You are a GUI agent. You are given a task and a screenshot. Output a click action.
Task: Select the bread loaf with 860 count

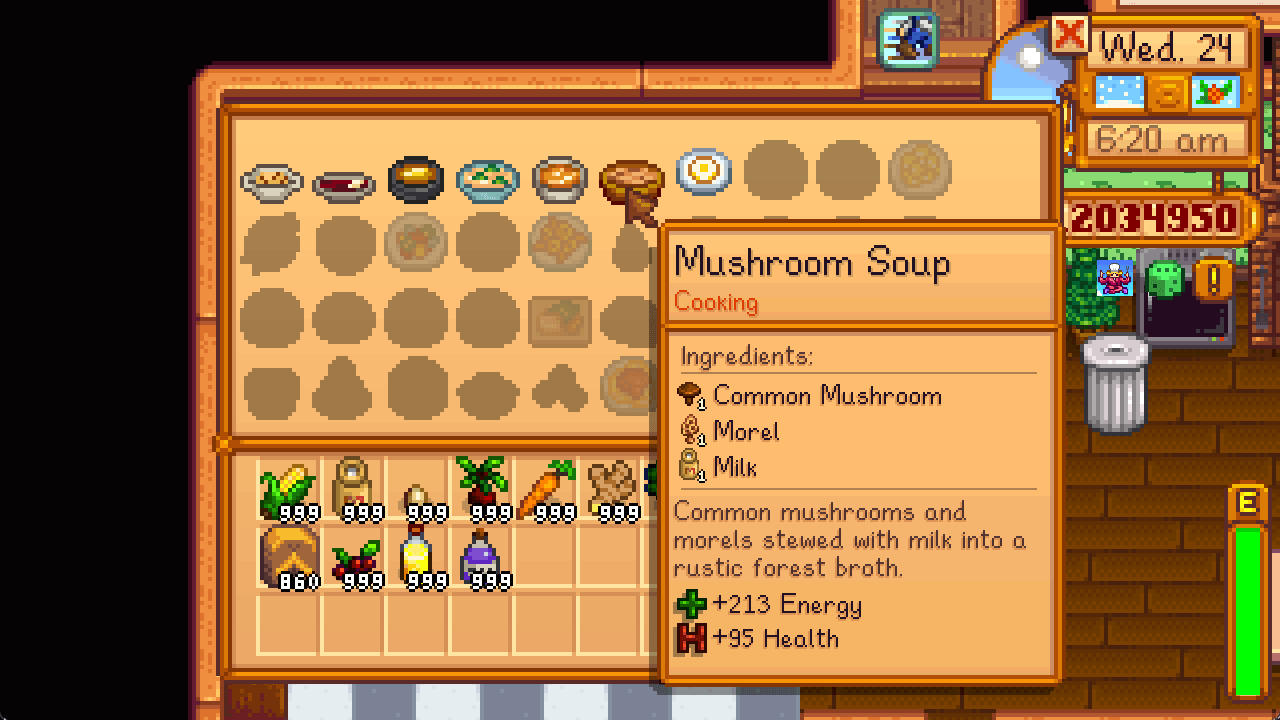click(x=289, y=556)
